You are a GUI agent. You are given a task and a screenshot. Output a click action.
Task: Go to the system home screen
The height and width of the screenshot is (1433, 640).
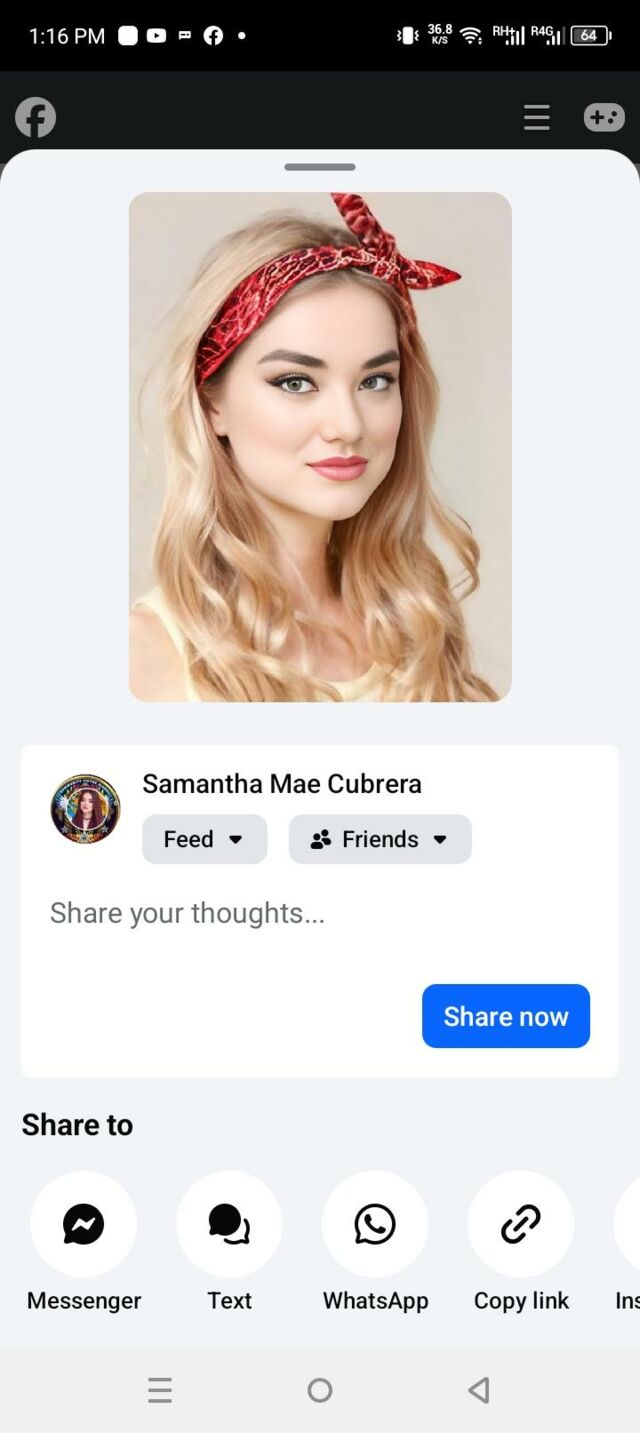[320, 1390]
